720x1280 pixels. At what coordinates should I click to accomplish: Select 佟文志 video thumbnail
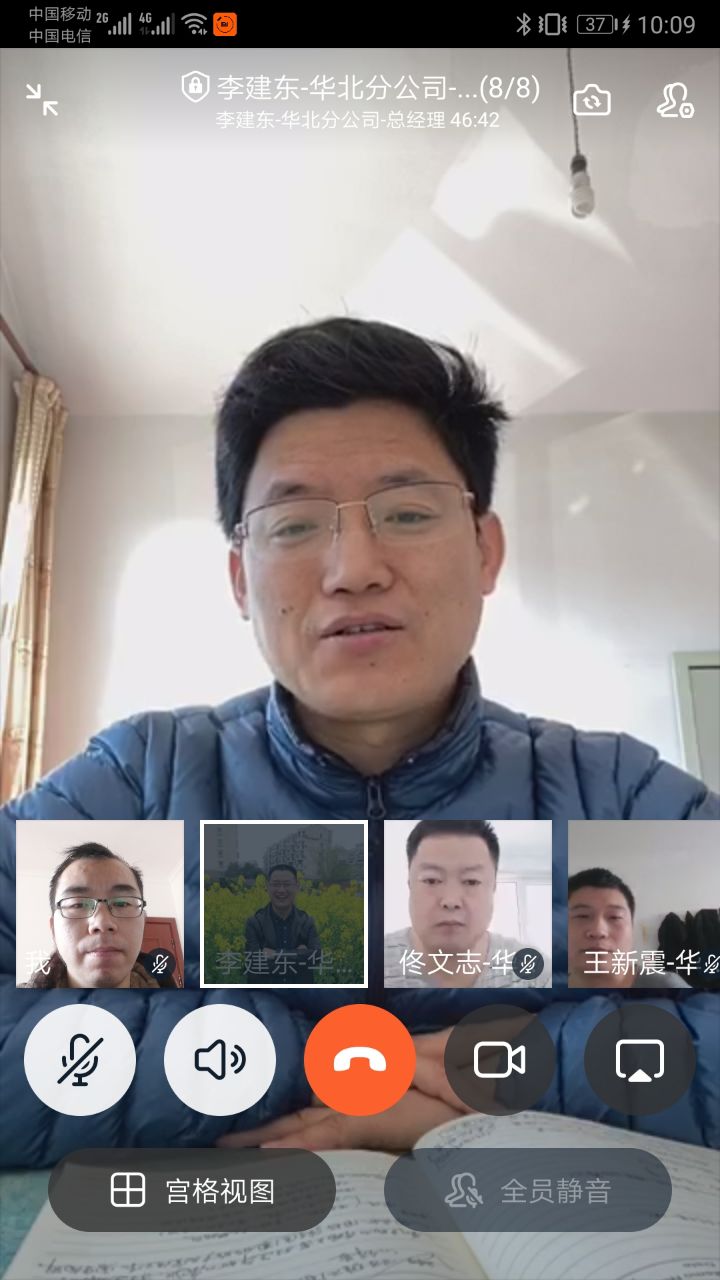468,904
